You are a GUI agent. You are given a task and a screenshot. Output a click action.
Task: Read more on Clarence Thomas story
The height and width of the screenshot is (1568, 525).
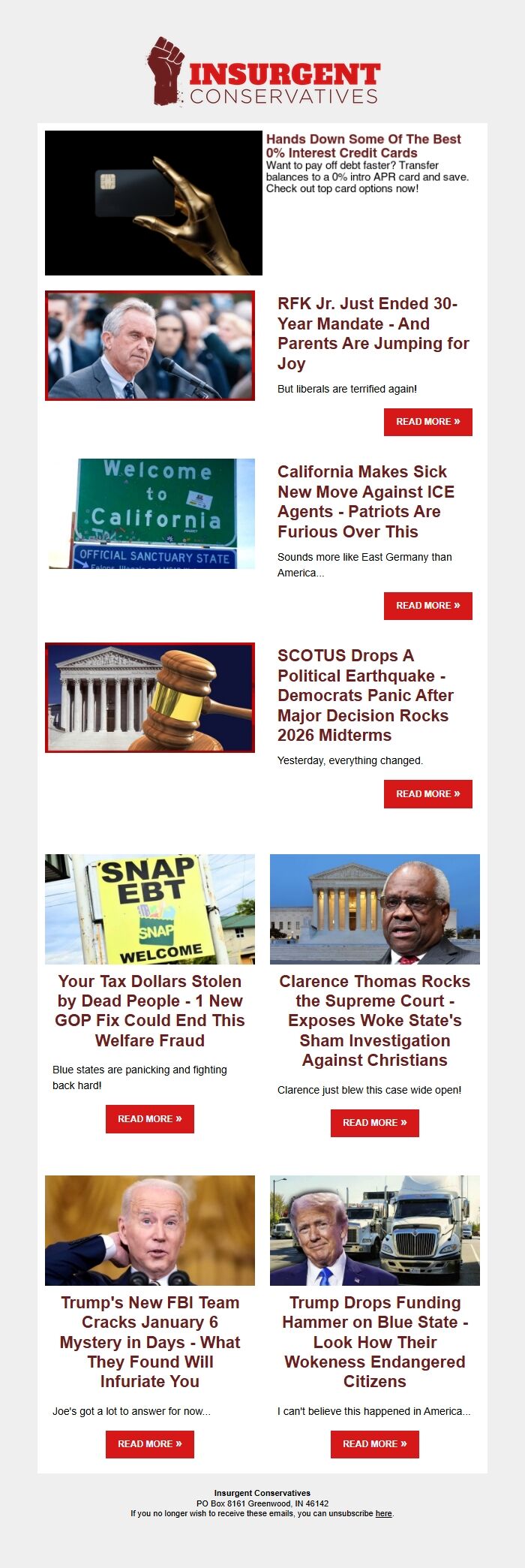[x=375, y=1123]
